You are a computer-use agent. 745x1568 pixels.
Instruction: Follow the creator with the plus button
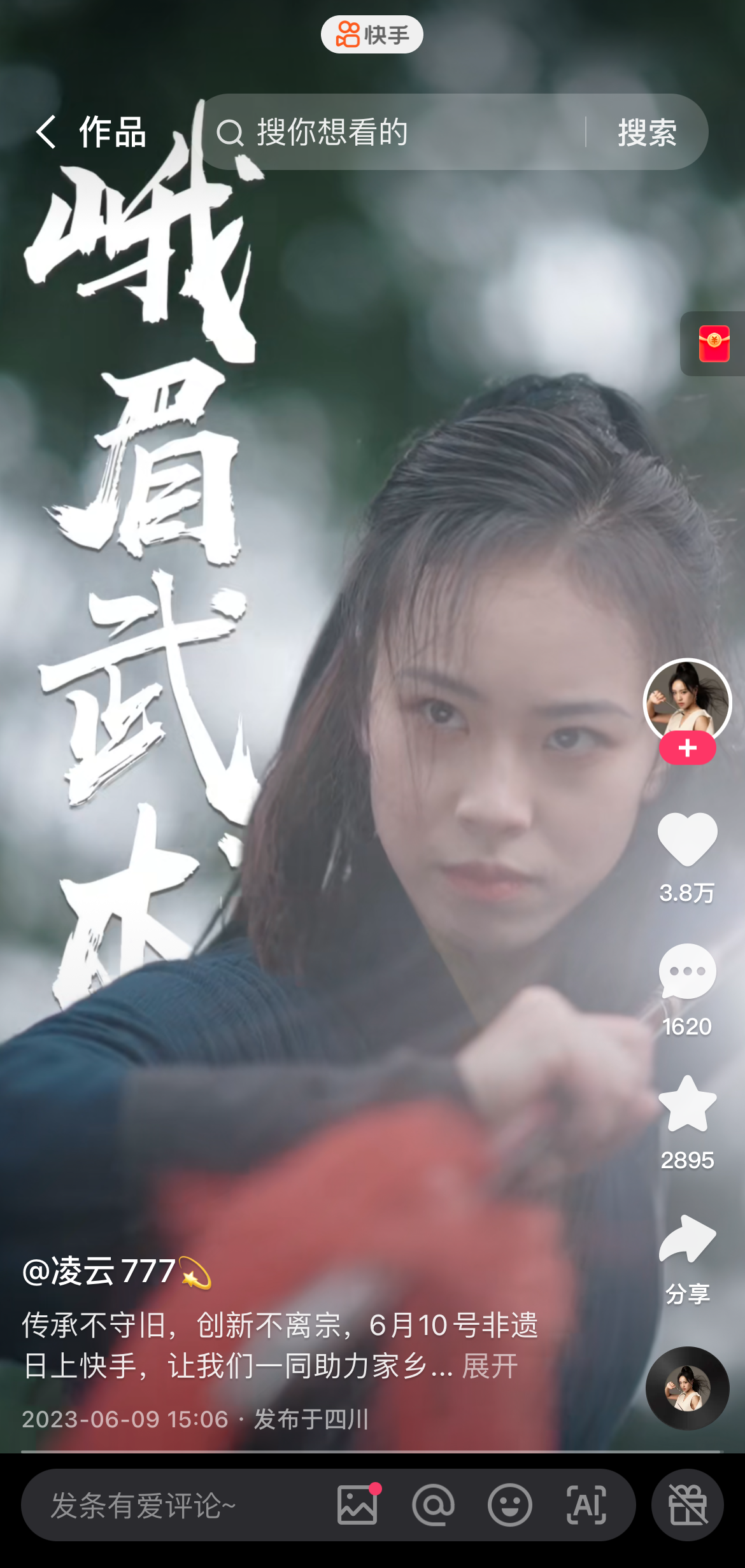point(687,748)
